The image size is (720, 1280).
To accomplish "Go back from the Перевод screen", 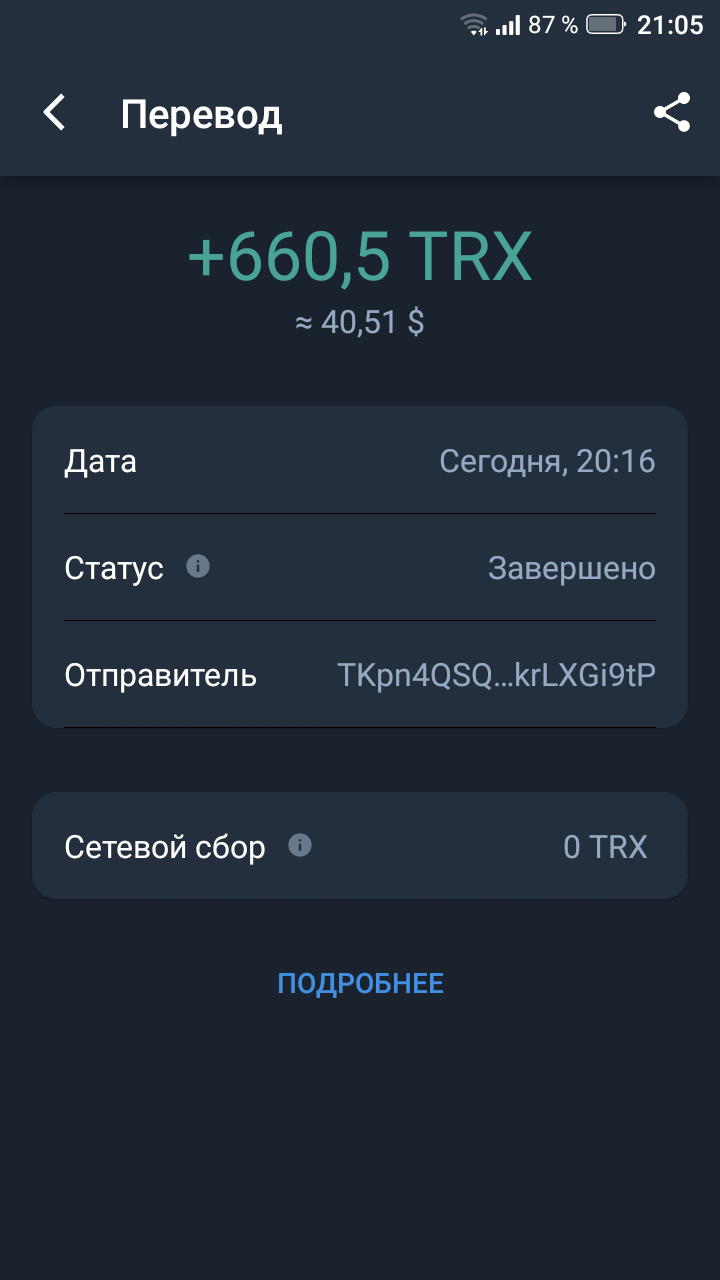I will pyautogui.click(x=54, y=113).
